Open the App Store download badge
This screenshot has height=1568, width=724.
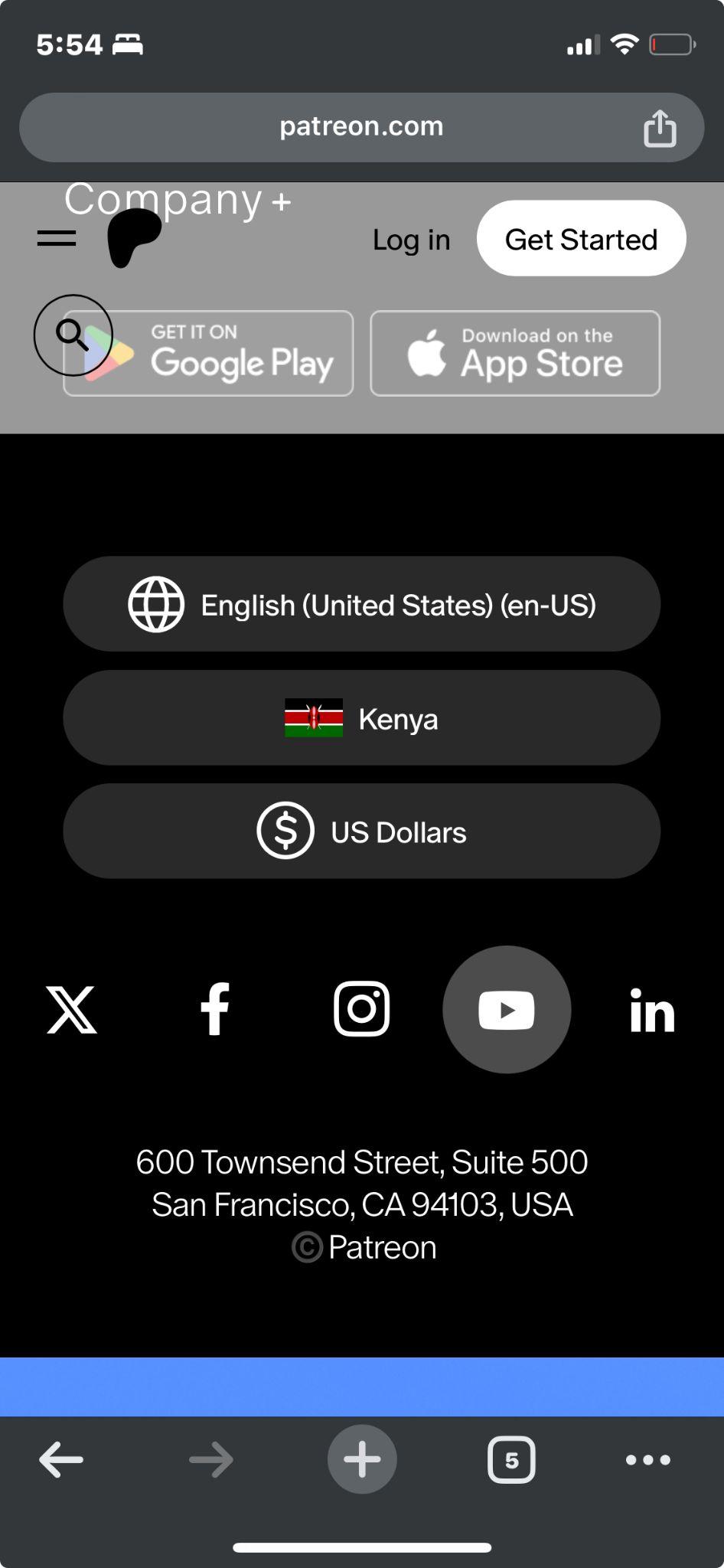515,354
